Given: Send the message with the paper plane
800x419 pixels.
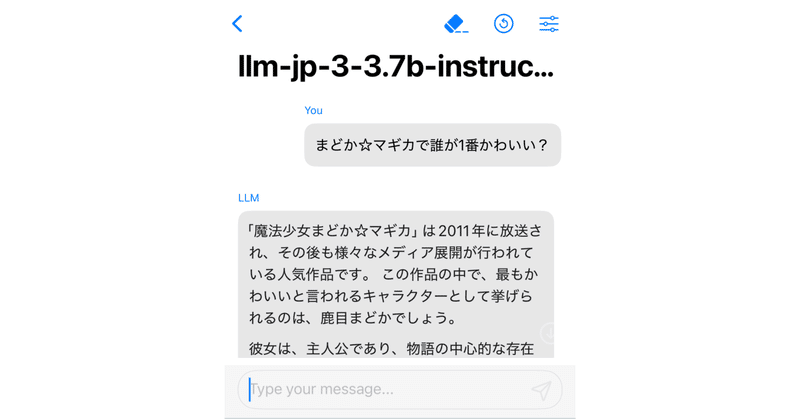Looking at the screenshot, I should tap(541, 389).
